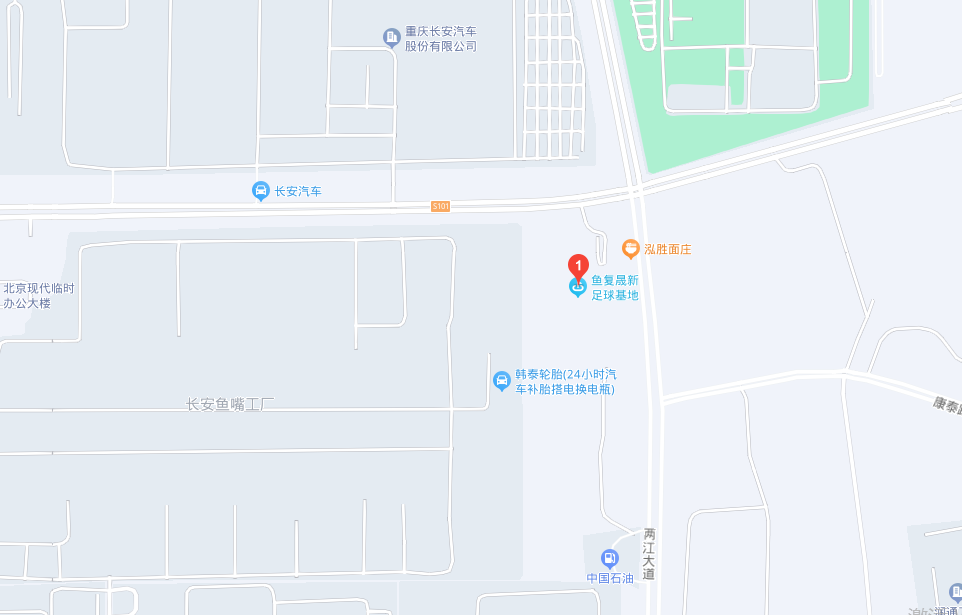This screenshot has width=962, height=615.
Task: Open the 泓胜面庄 restaurant place marker
Action: click(x=630, y=248)
